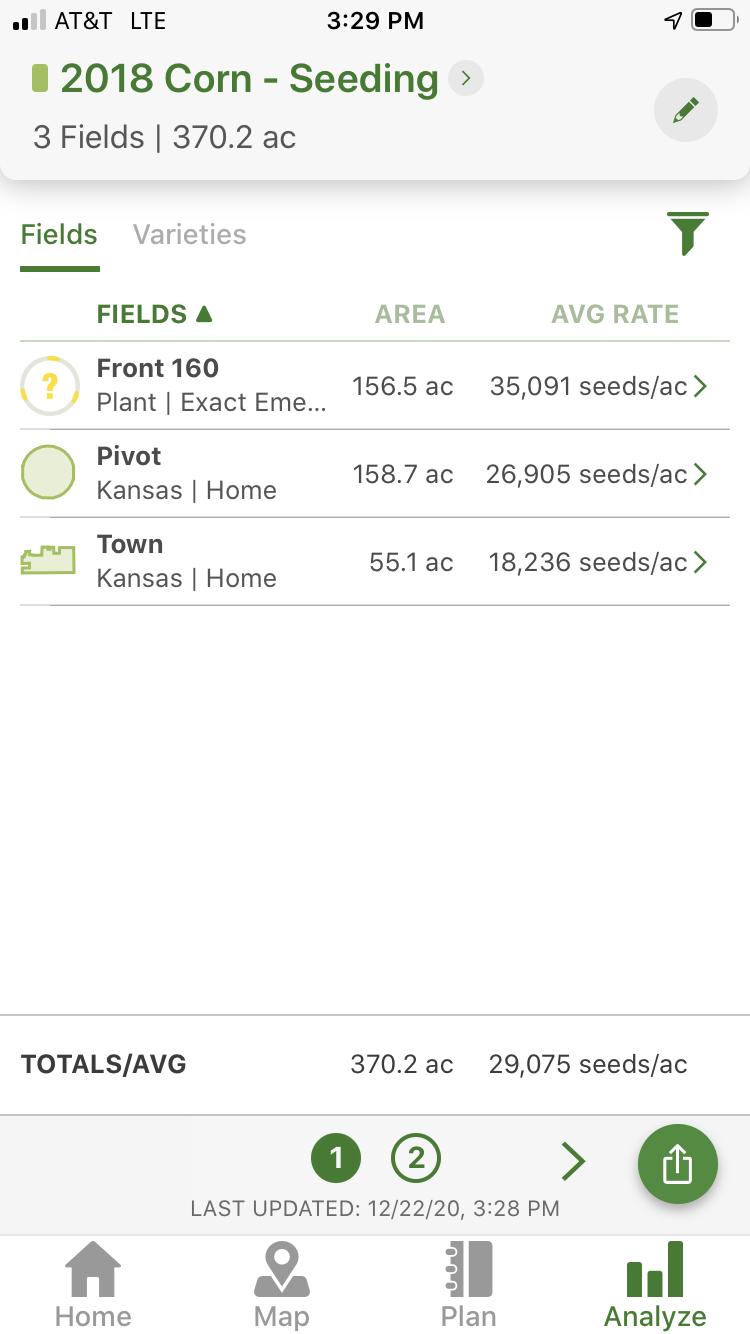This screenshot has height=1334, width=750.
Task: Open the Pivot field details
Action: point(375,474)
